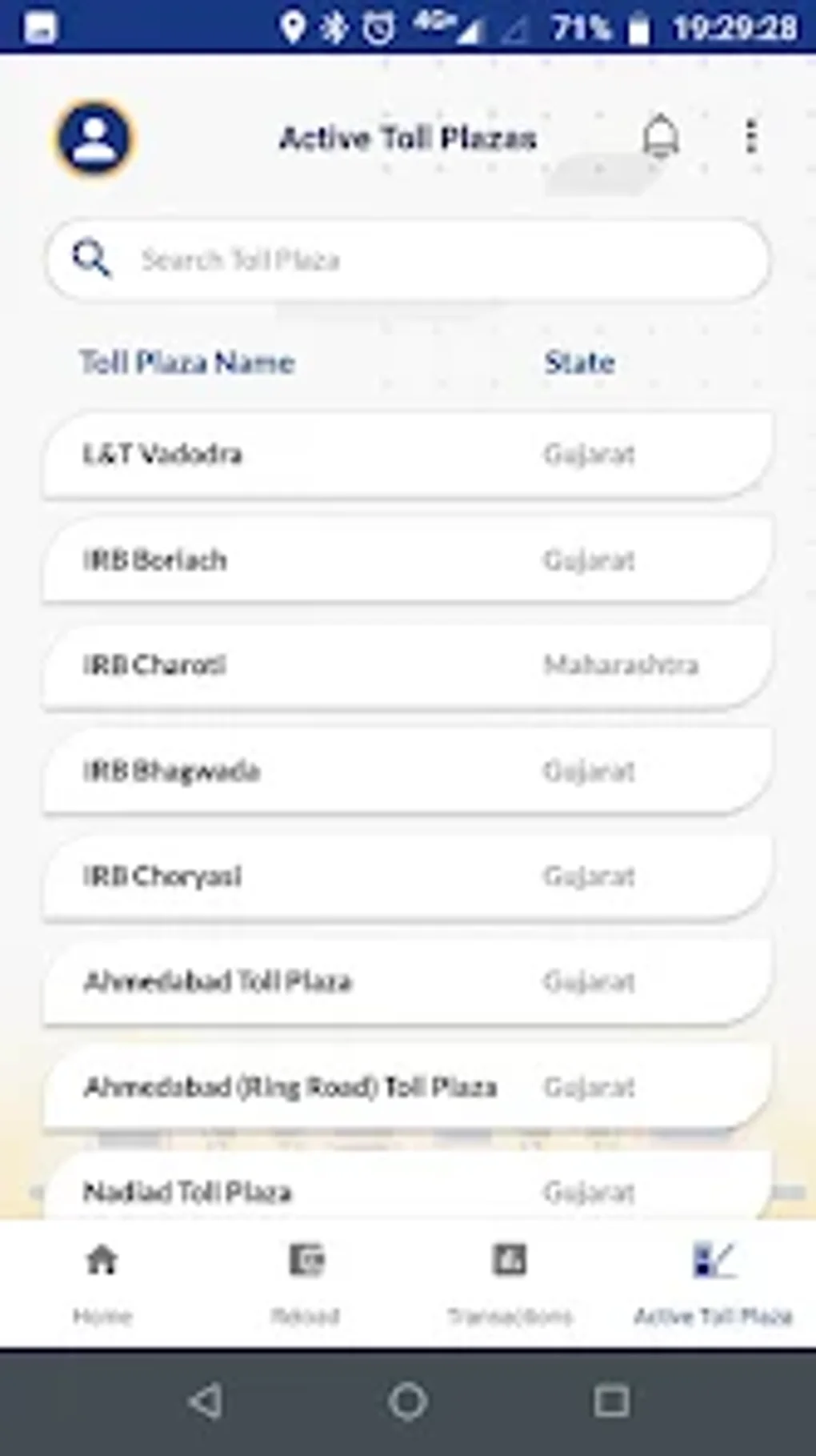Sort list by the State column header

[578, 362]
